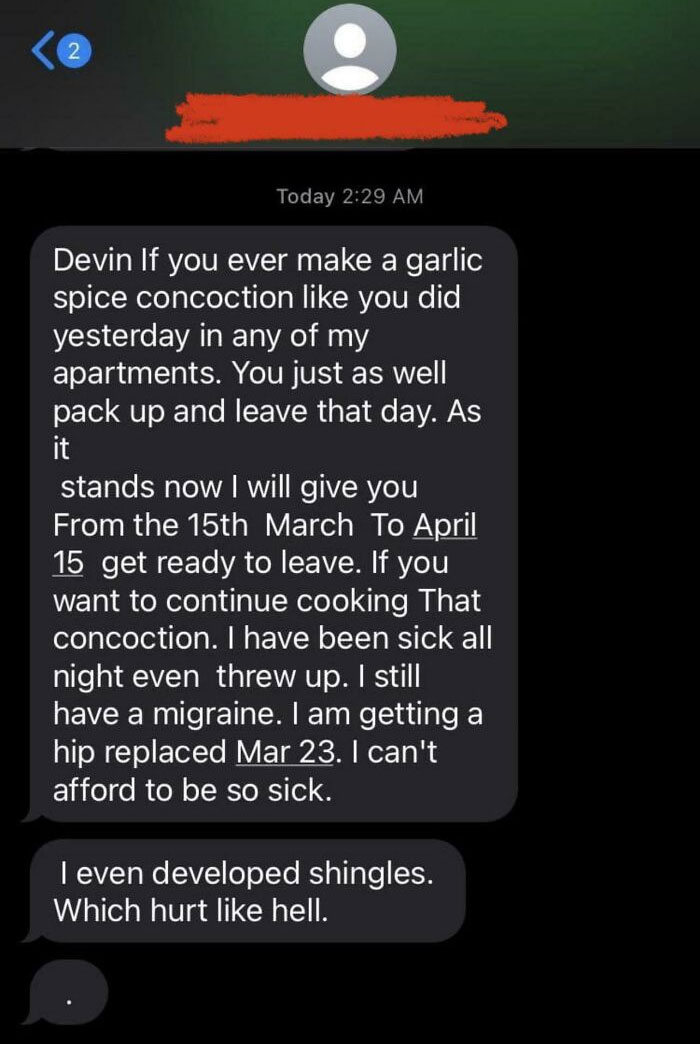Screen dimensions: 700x1044
Task: Open the underlined Mar 23 date link
Action: tap(292, 750)
